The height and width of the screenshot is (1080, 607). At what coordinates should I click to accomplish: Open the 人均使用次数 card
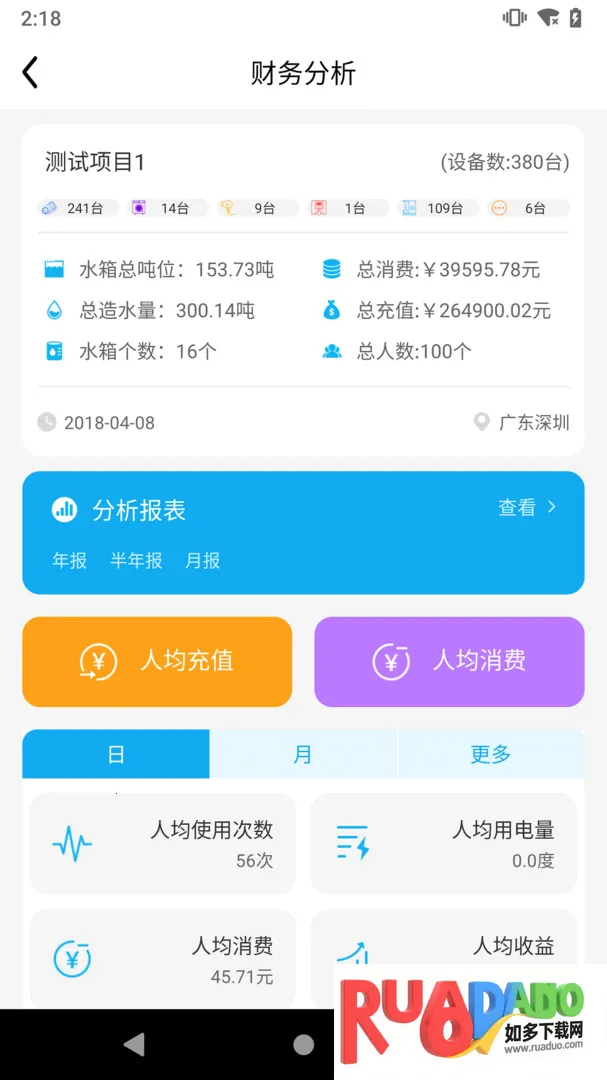[x=163, y=843]
